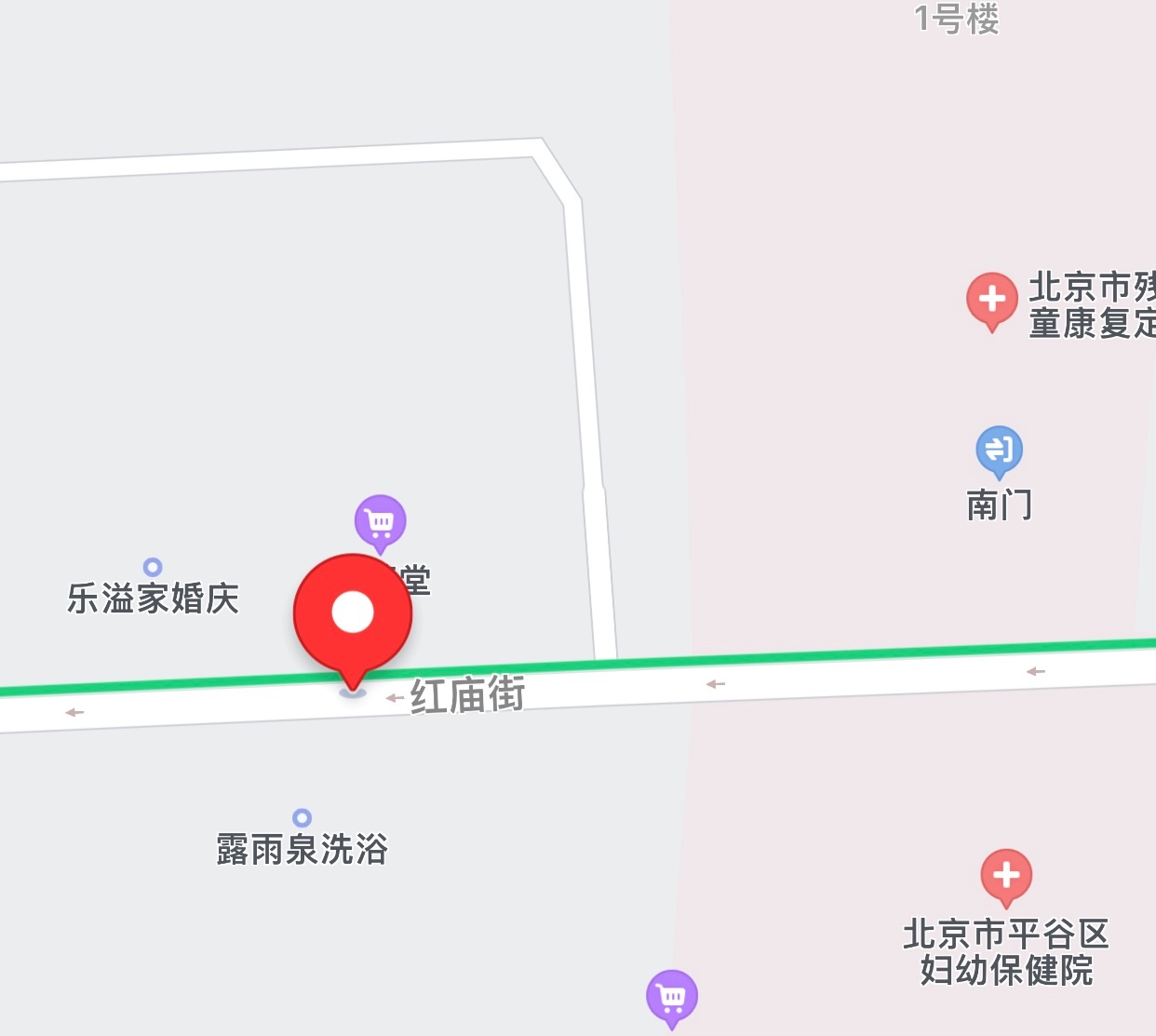Viewport: 1156px width, 1036px height.
Task: Open the shopping marker above the red pin
Action: tap(380, 521)
